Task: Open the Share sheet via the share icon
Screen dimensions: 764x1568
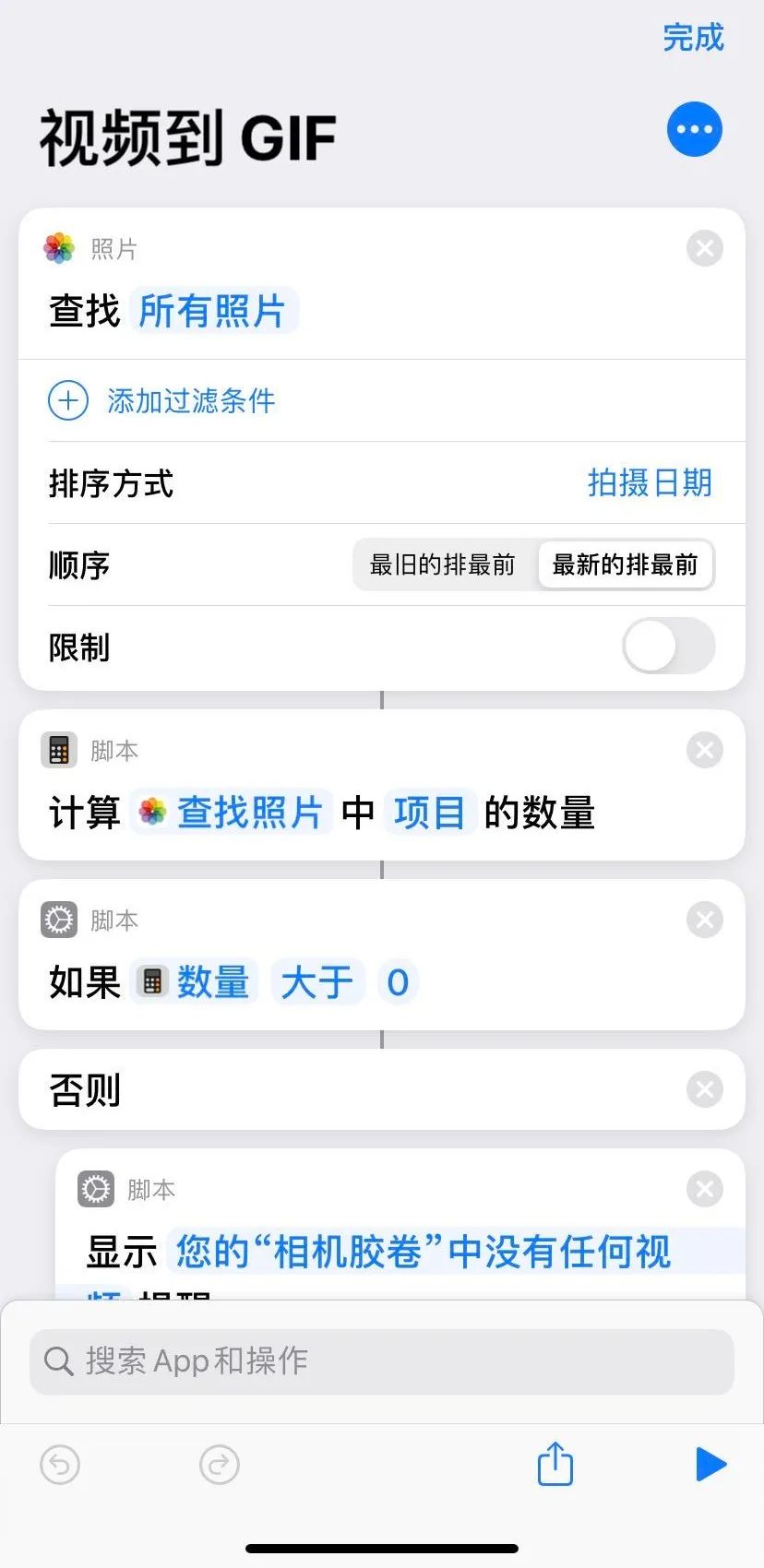Action: pos(554,1465)
